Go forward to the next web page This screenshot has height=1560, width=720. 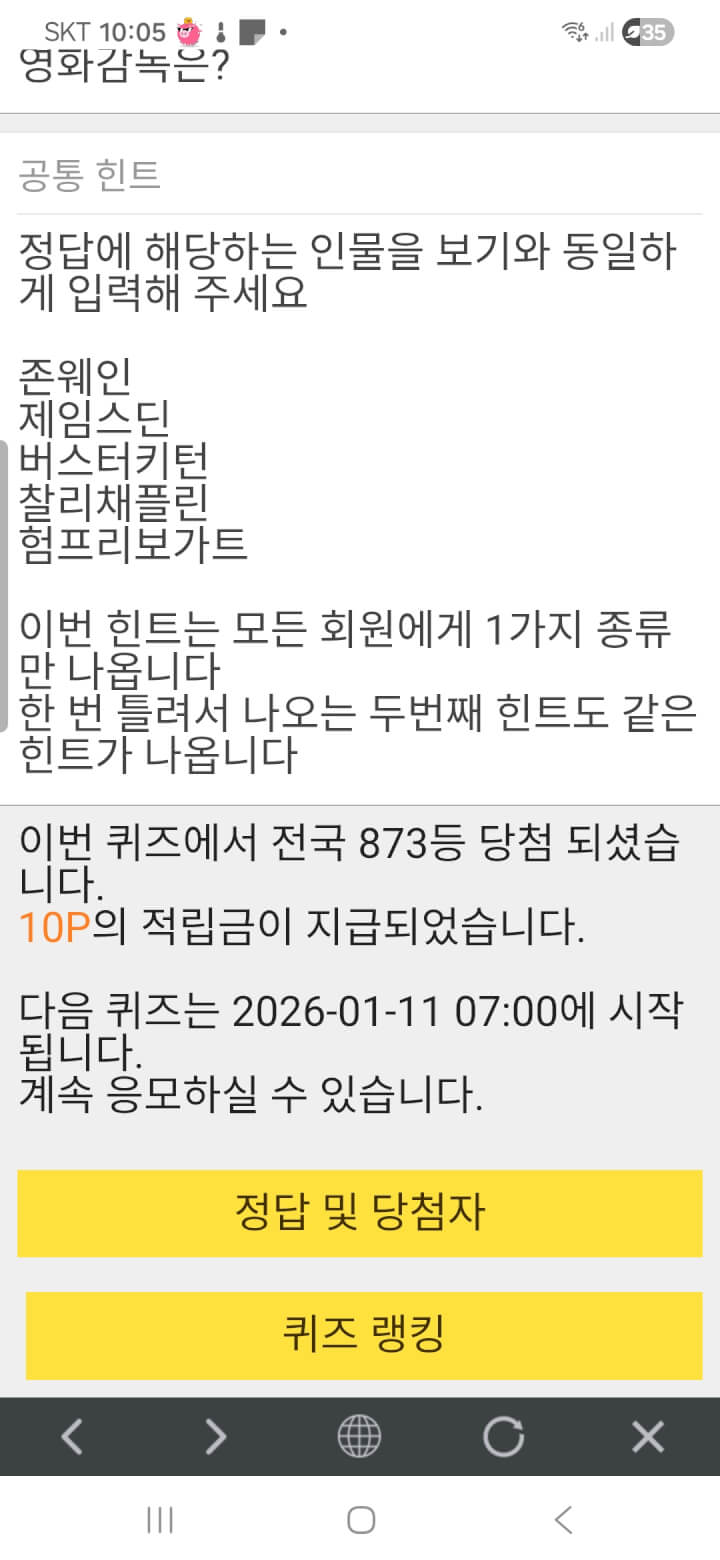coord(216,1437)
